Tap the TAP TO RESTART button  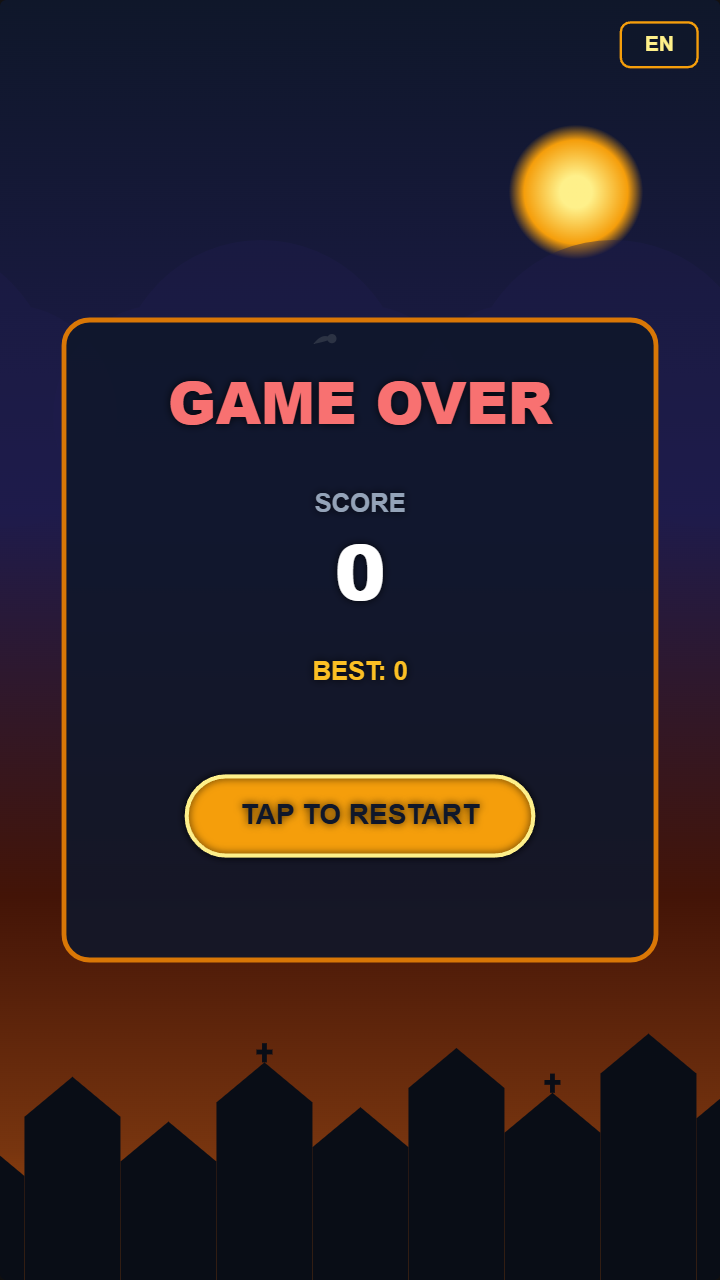tap(360, 815)
